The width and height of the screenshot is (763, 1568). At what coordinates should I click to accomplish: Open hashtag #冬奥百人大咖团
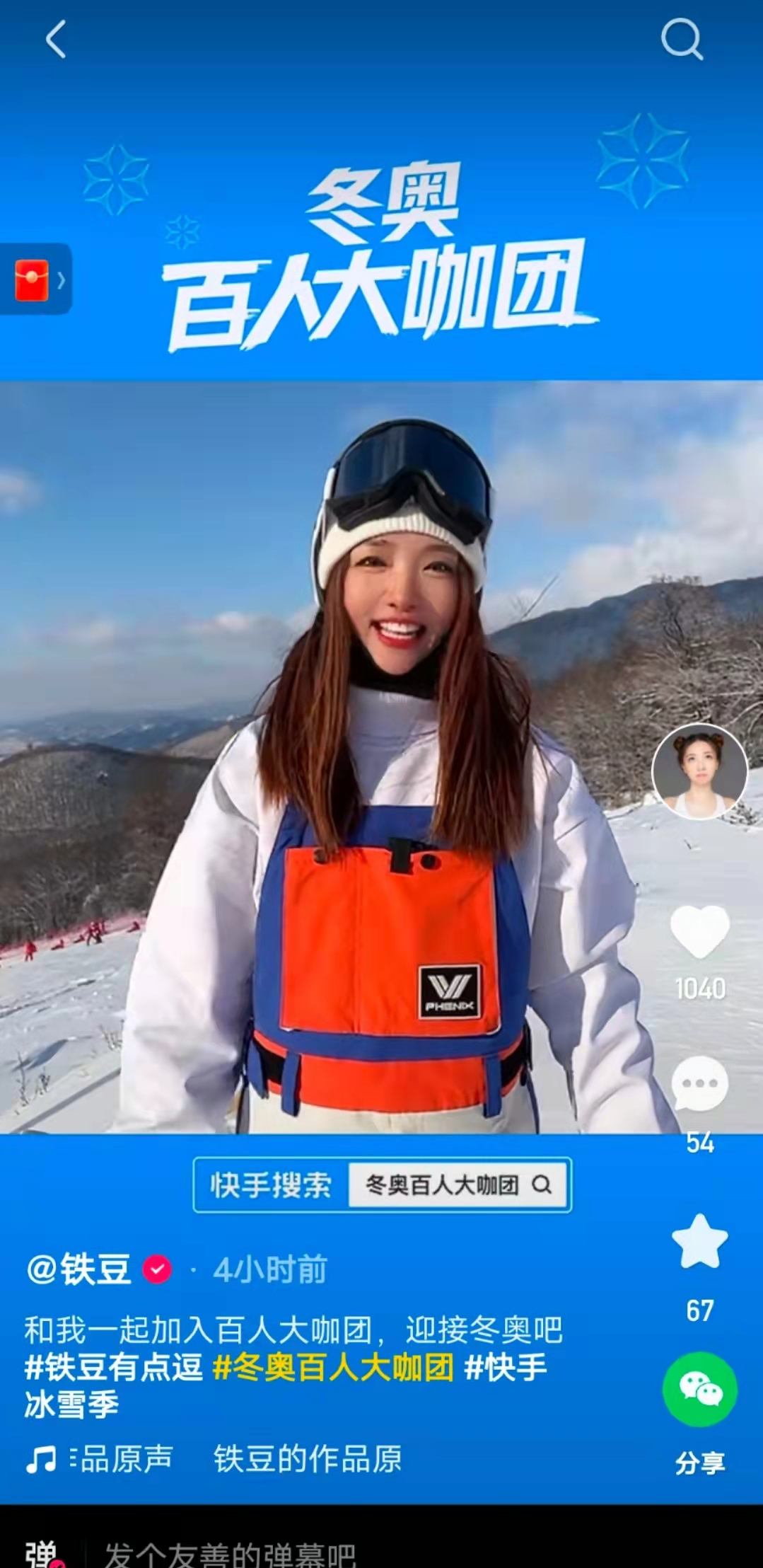pyautogui.click(x=333, y=1367)
